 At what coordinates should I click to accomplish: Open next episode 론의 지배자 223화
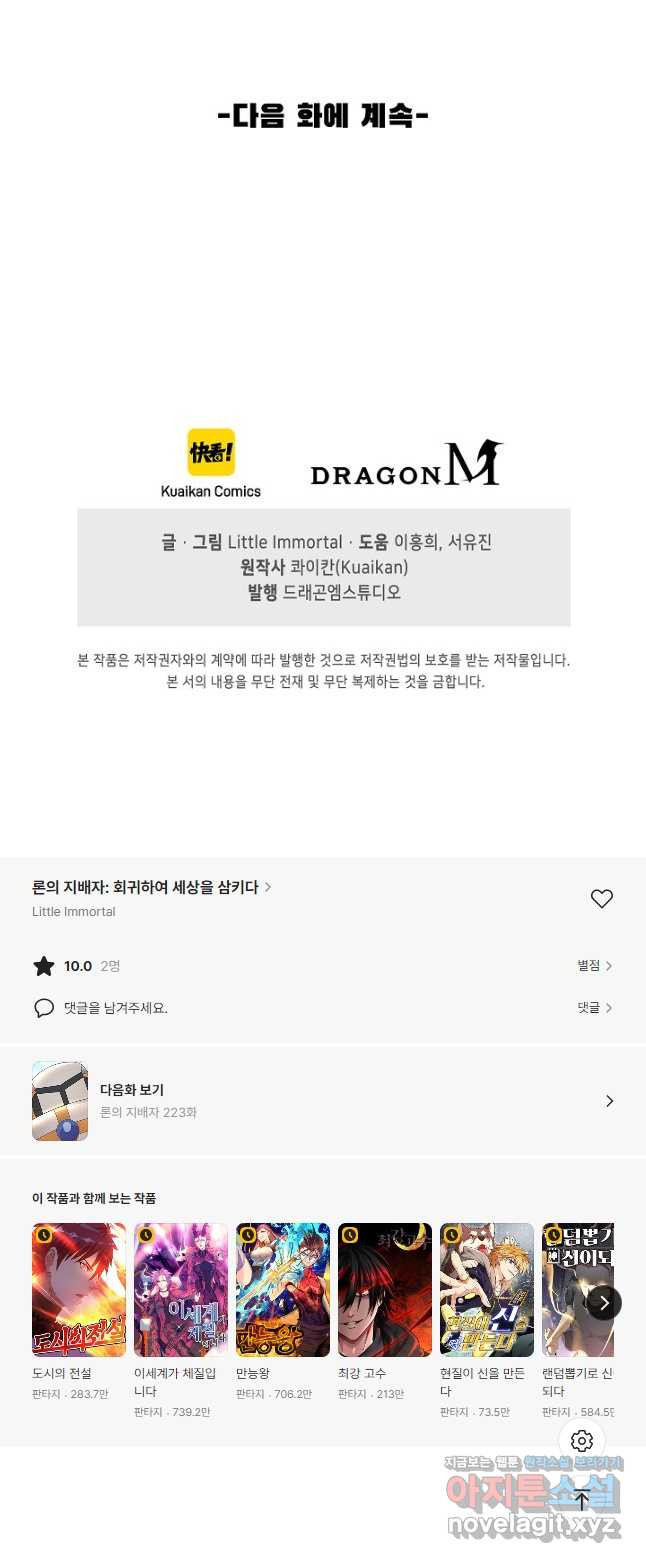coord(322,1101)
